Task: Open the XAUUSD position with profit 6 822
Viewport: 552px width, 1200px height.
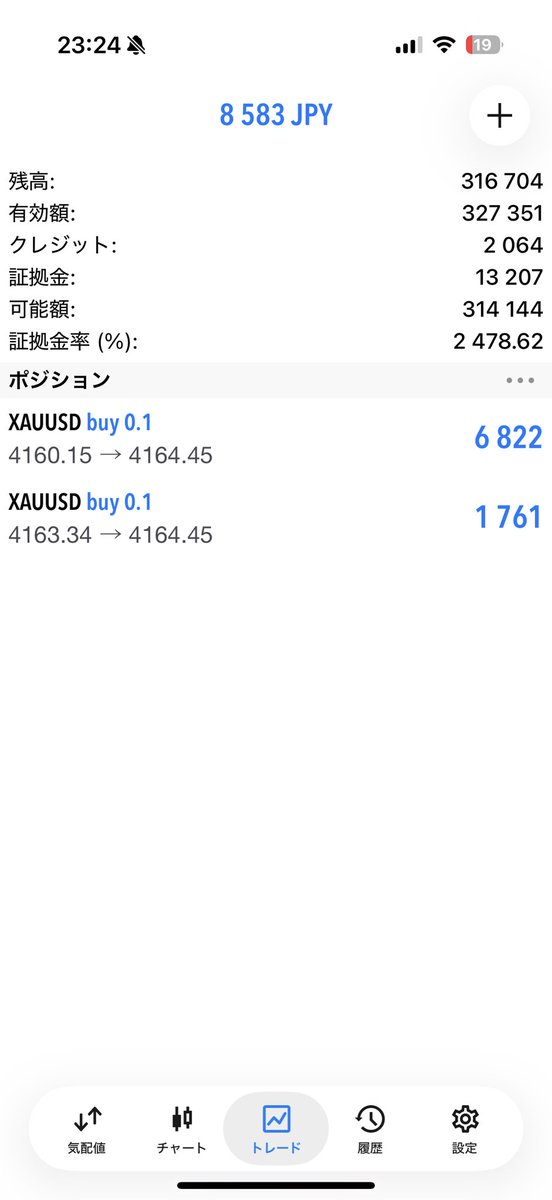Action: coord(276,438)
